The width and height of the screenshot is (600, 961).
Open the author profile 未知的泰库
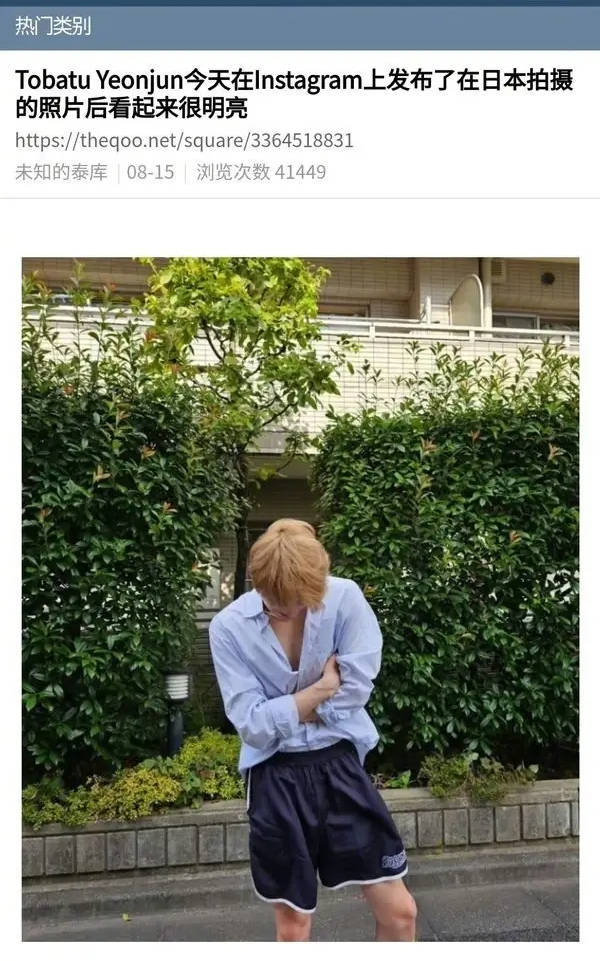(60, 172)
